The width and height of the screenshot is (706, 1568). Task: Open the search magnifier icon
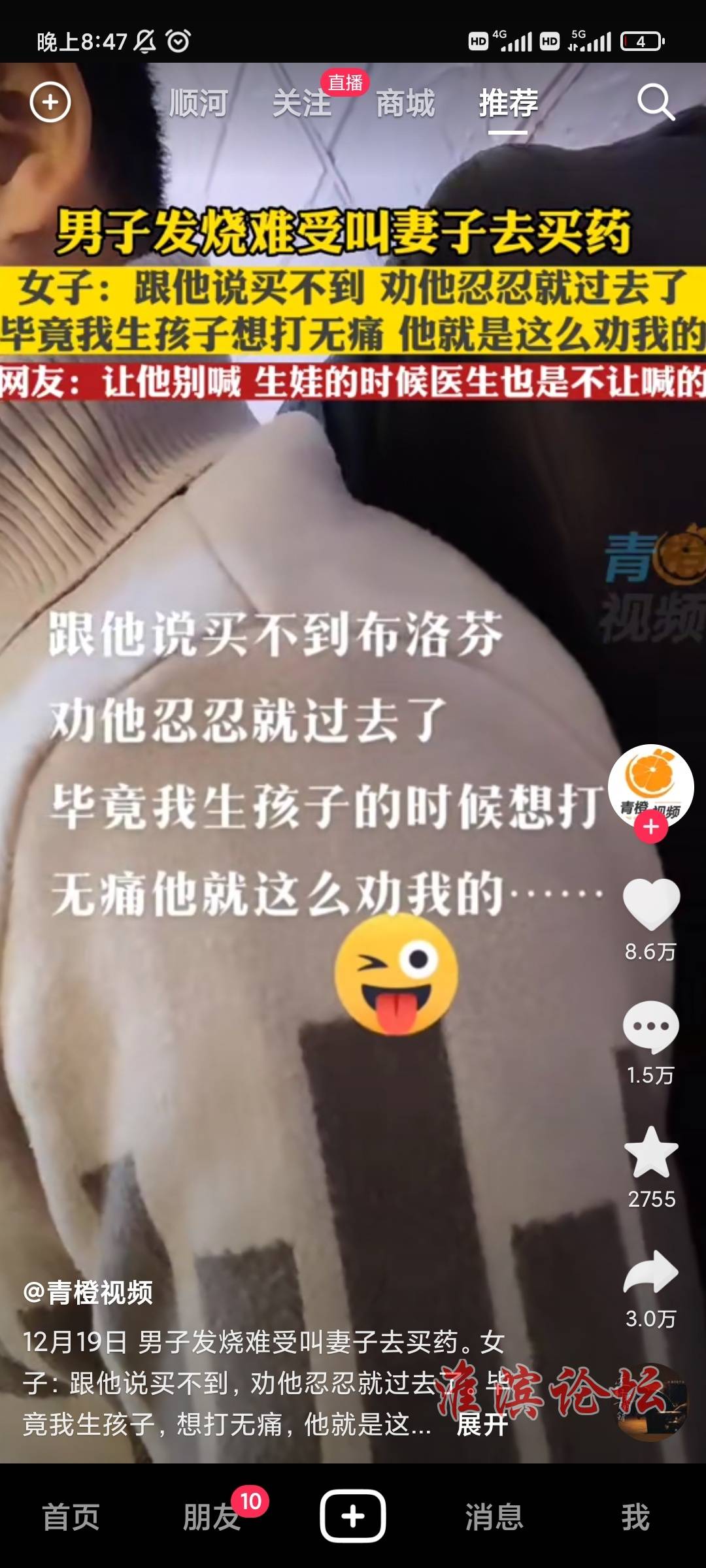coord(656,103)
